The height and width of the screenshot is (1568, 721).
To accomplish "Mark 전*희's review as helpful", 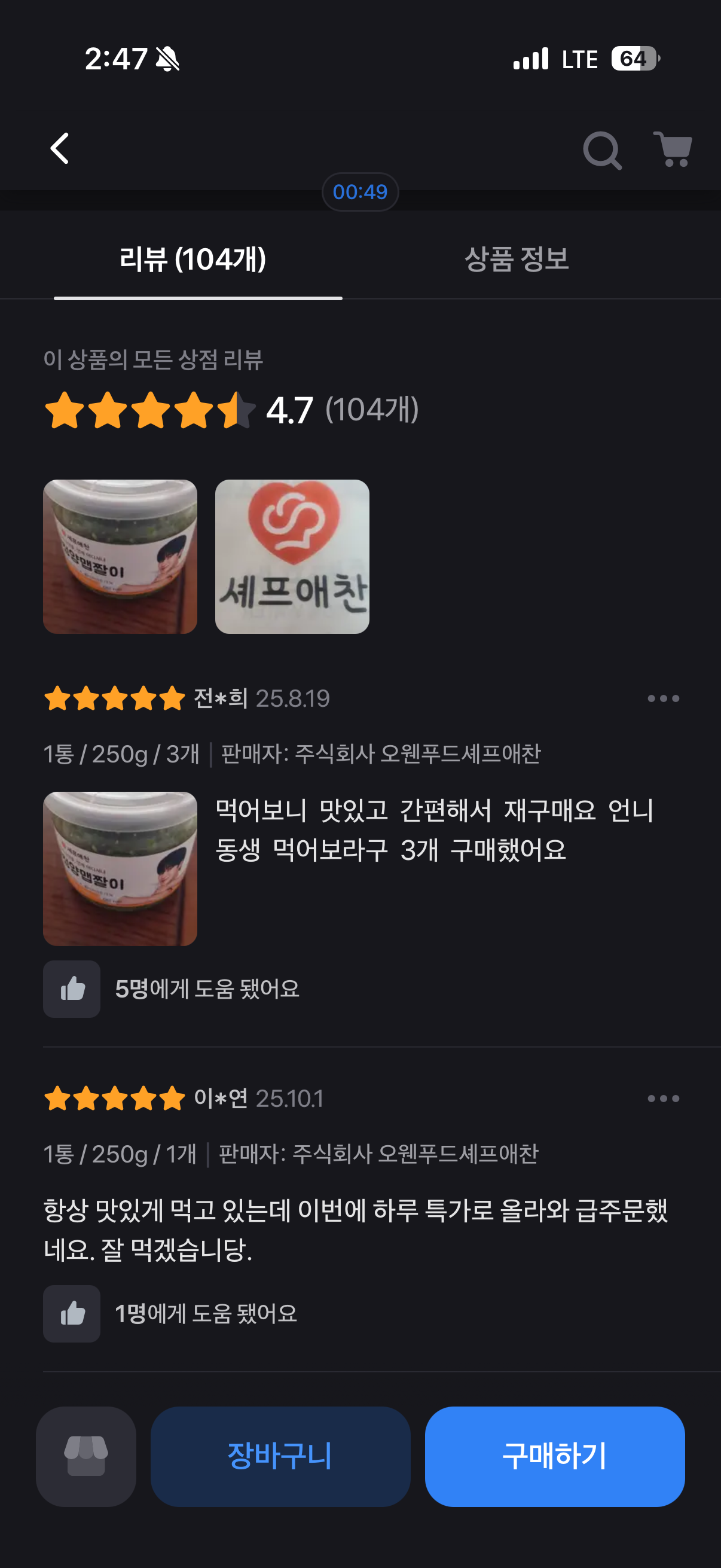I will [x=72, y=989].
